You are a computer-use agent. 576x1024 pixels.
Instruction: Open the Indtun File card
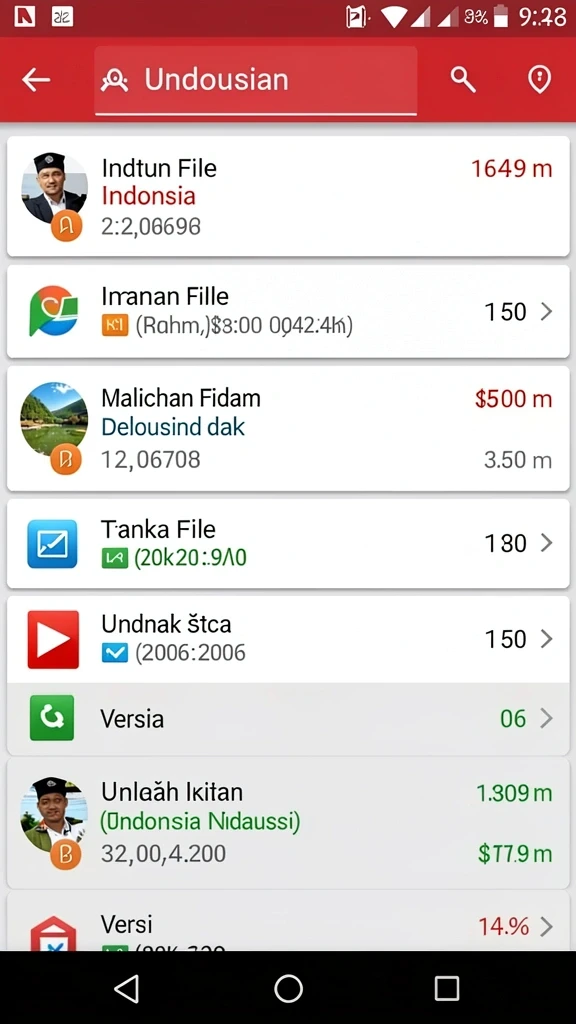tap(288, 197)
